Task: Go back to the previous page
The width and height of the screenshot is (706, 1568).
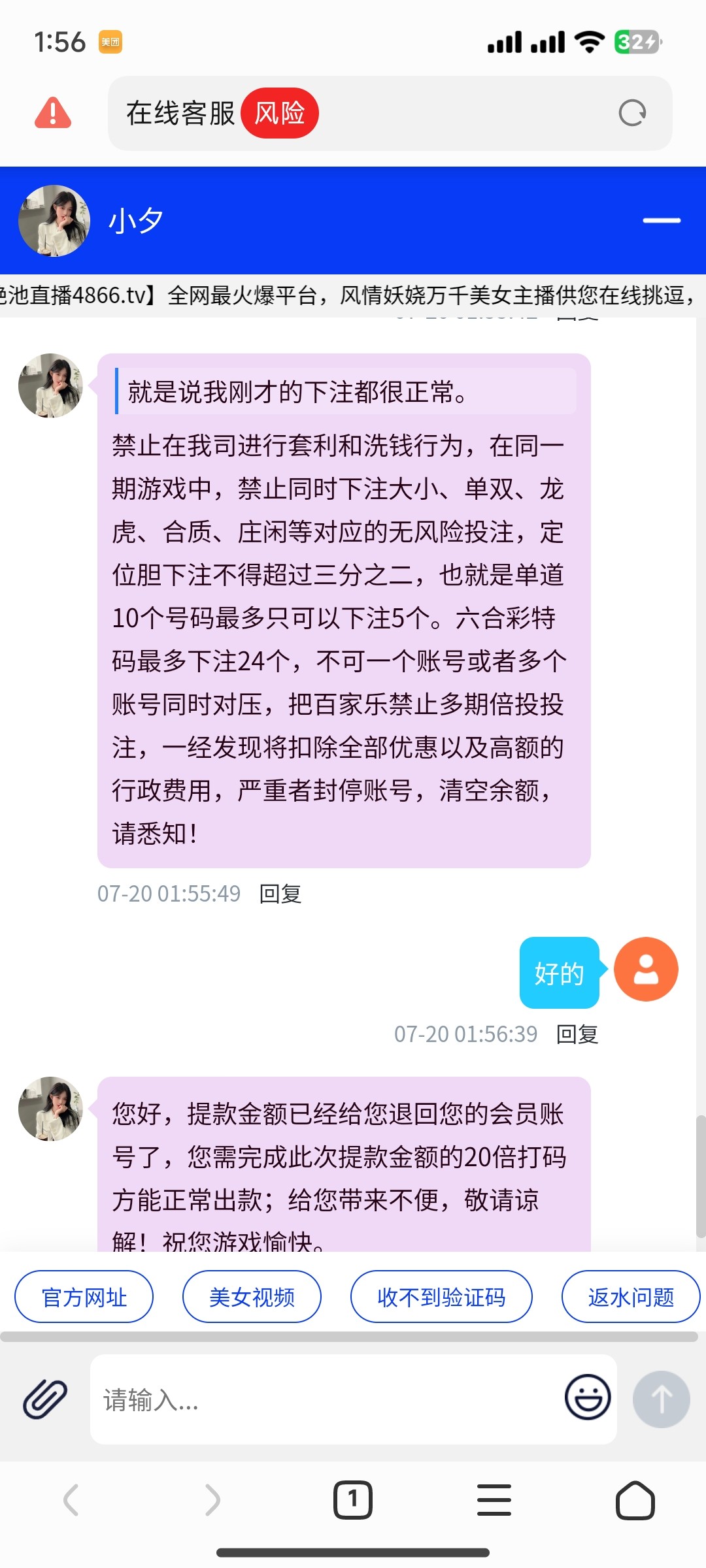Action: (x=71, y=1499)
